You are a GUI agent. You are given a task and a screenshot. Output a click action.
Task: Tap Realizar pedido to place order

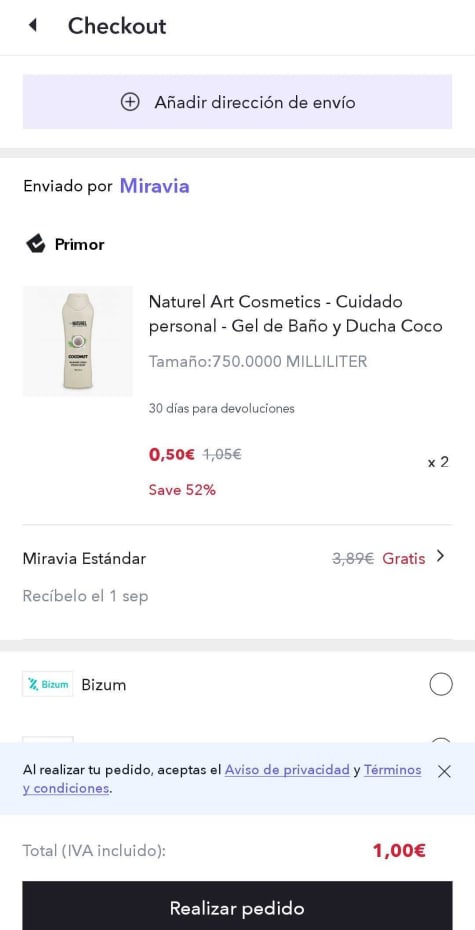click(x=237, y=907)
